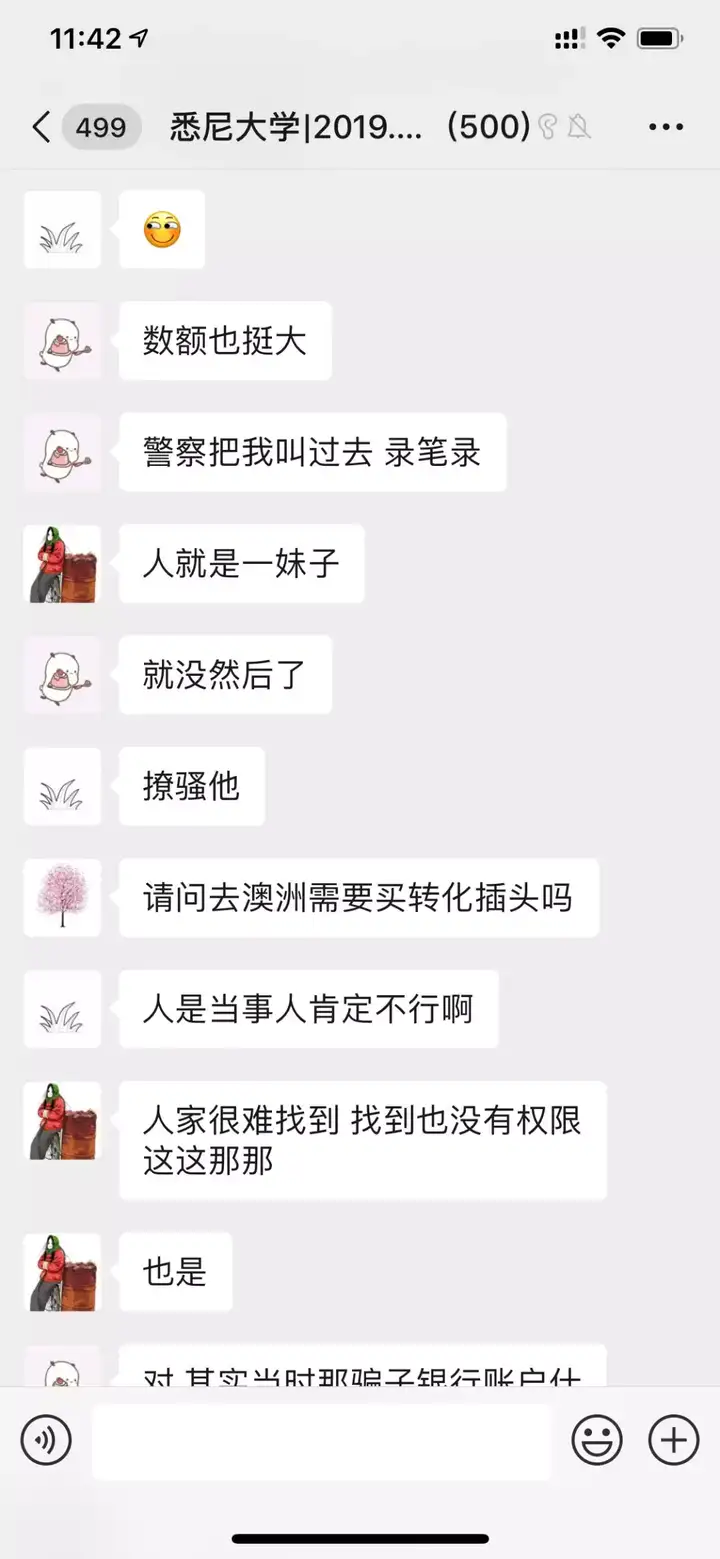The width and height of the screenshot is (720, 1559).
Task: Open the emoji sticker panel
Action: coord(597,1441)
